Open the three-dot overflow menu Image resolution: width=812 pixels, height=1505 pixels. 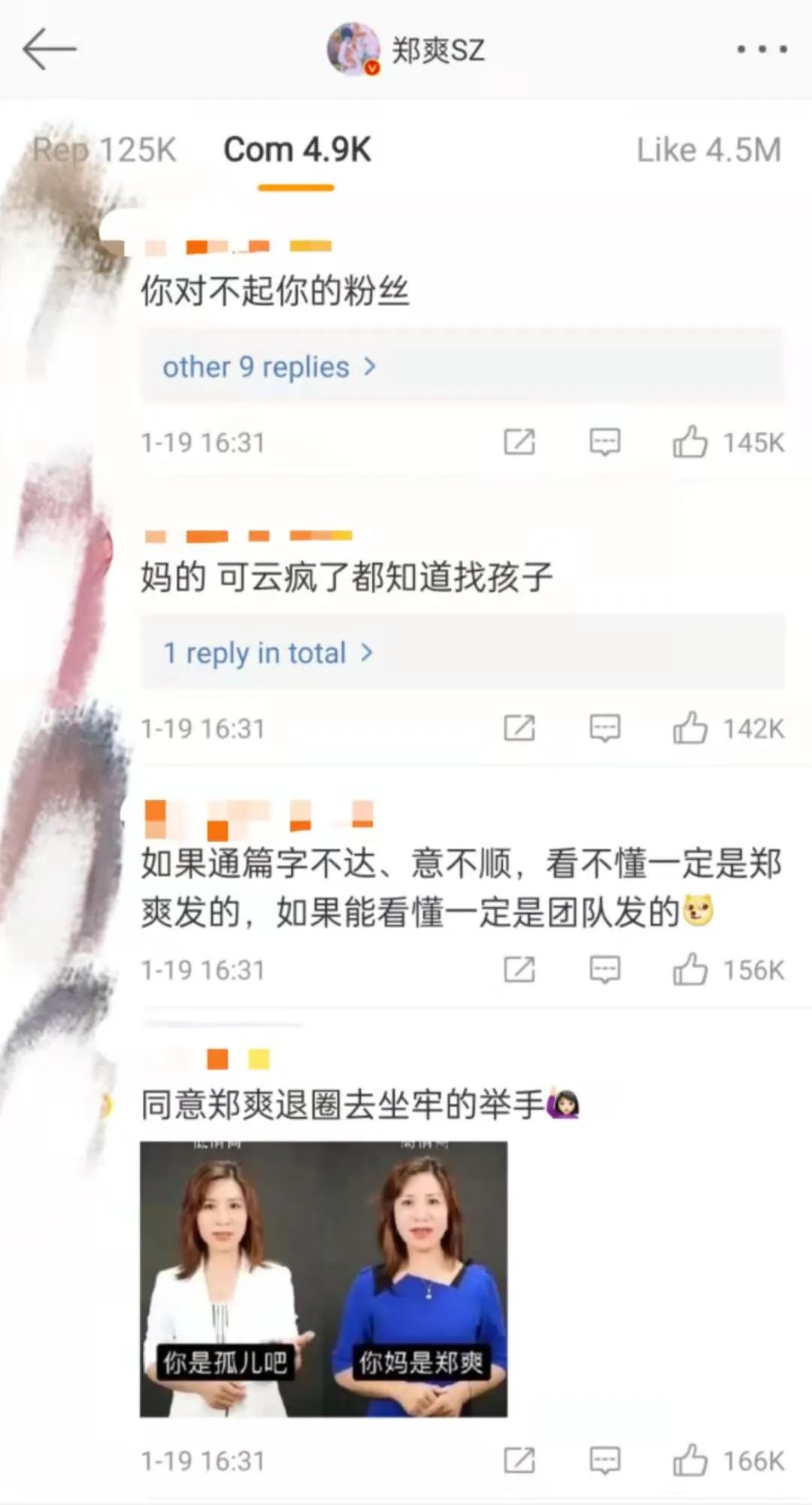[762, 50]
